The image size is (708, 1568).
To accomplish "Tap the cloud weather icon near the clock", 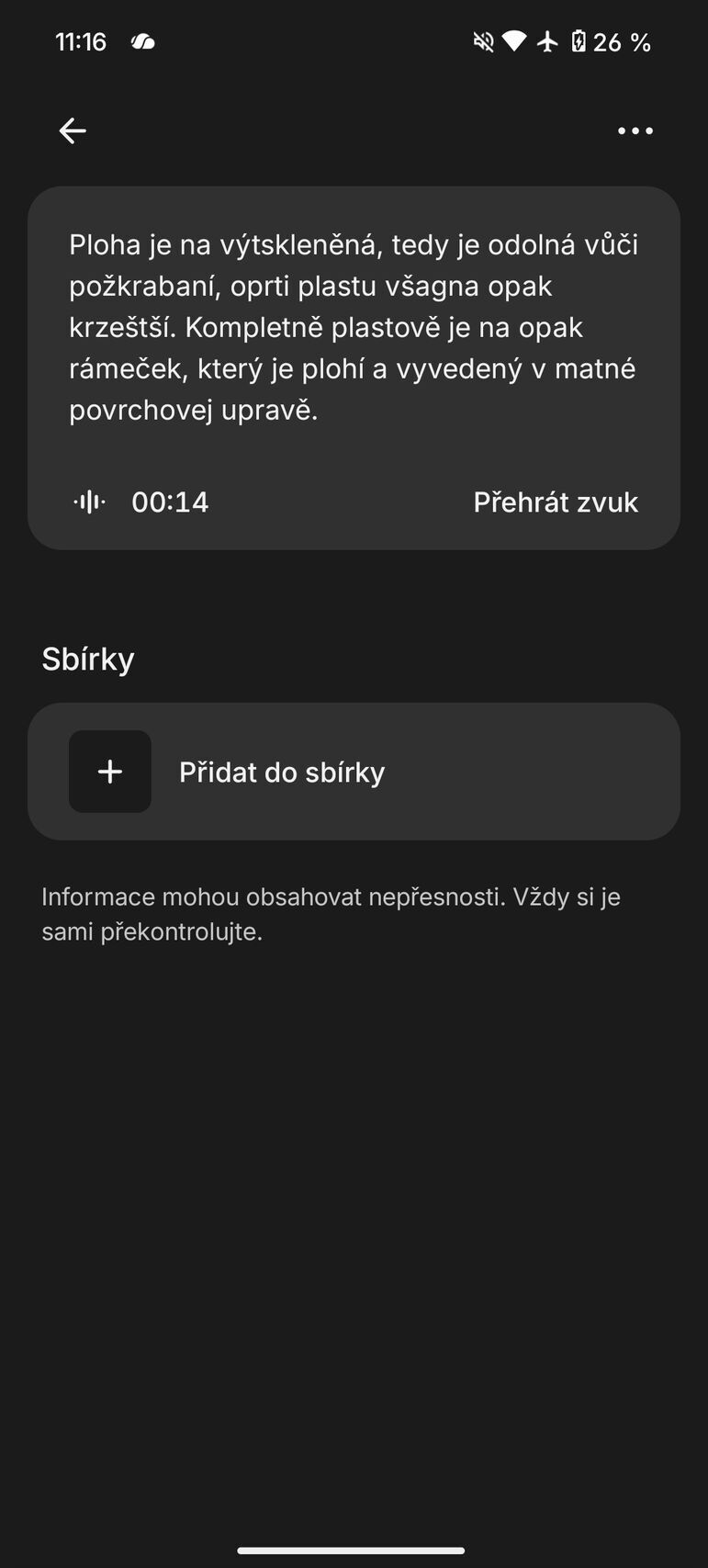I will 143,40.
